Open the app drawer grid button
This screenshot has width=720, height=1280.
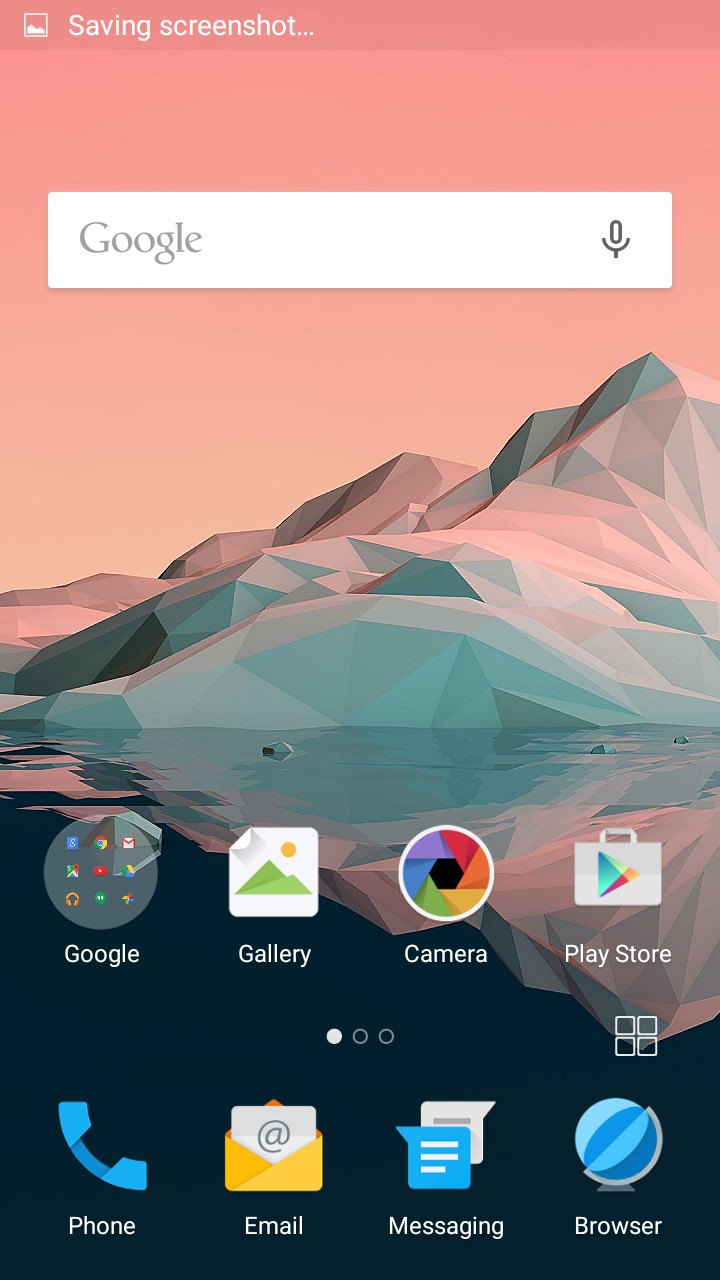point(636,1036)
